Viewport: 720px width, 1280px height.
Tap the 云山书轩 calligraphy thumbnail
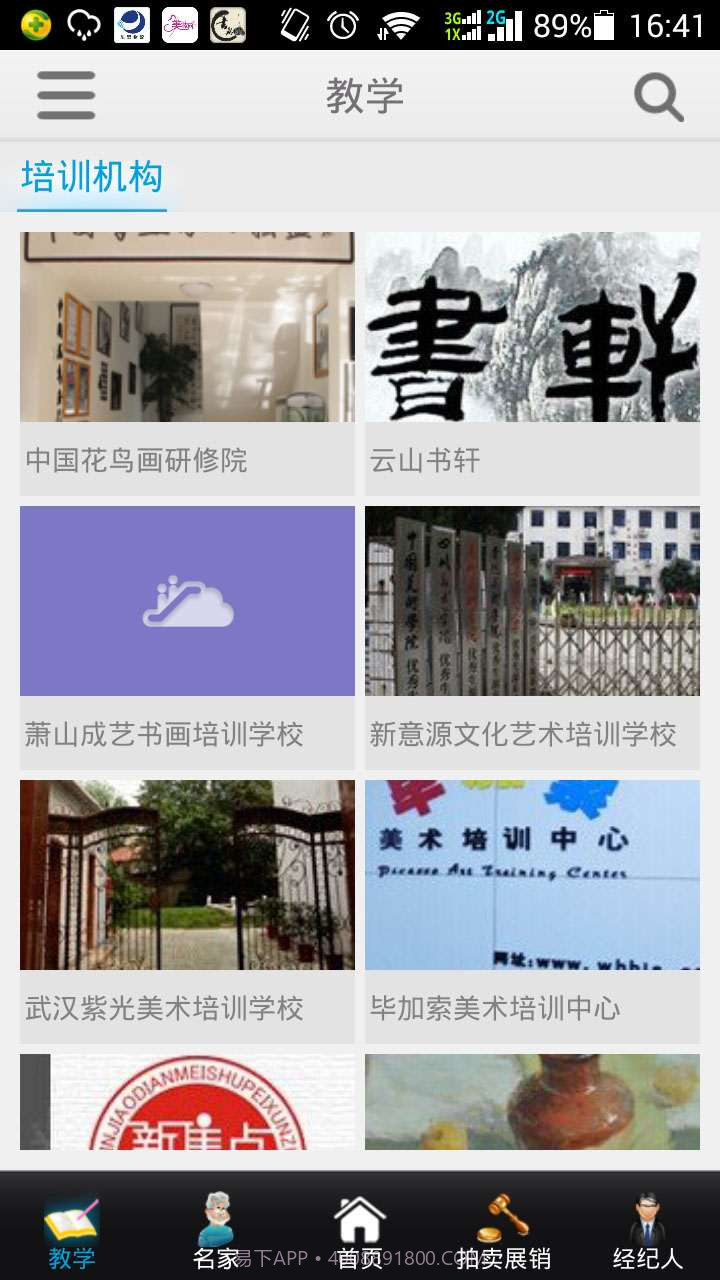(532, 327)
